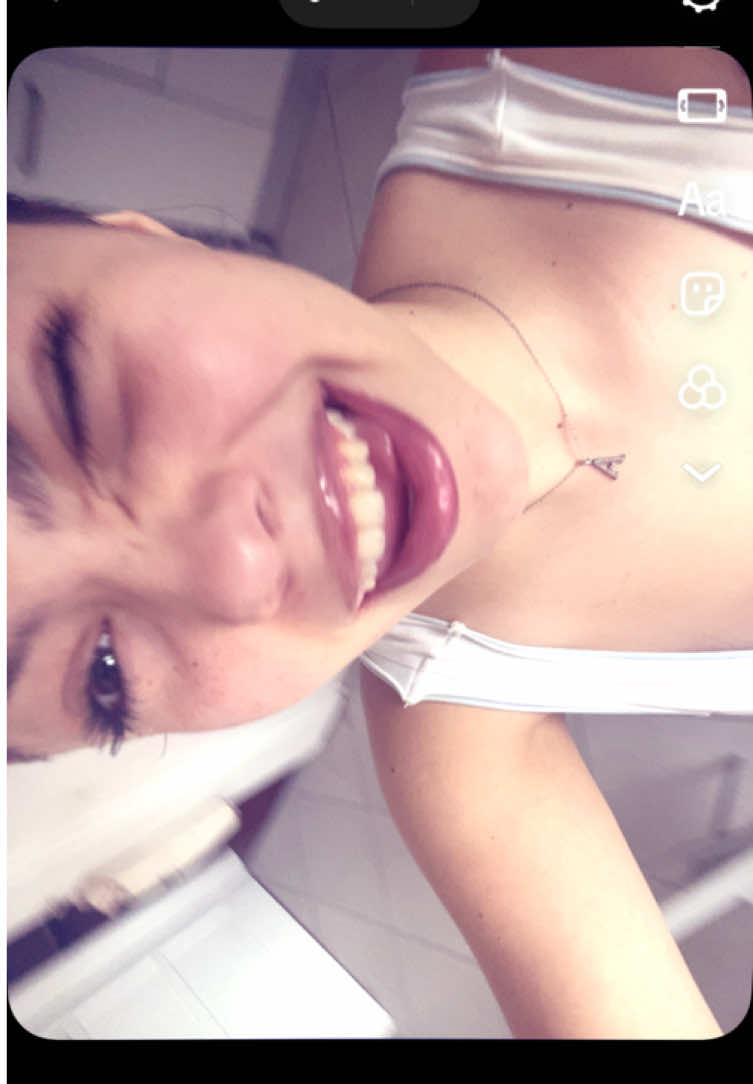The image size is (753, 1084).
Task: Open the filters and effects icon
Action: (702, 388)
